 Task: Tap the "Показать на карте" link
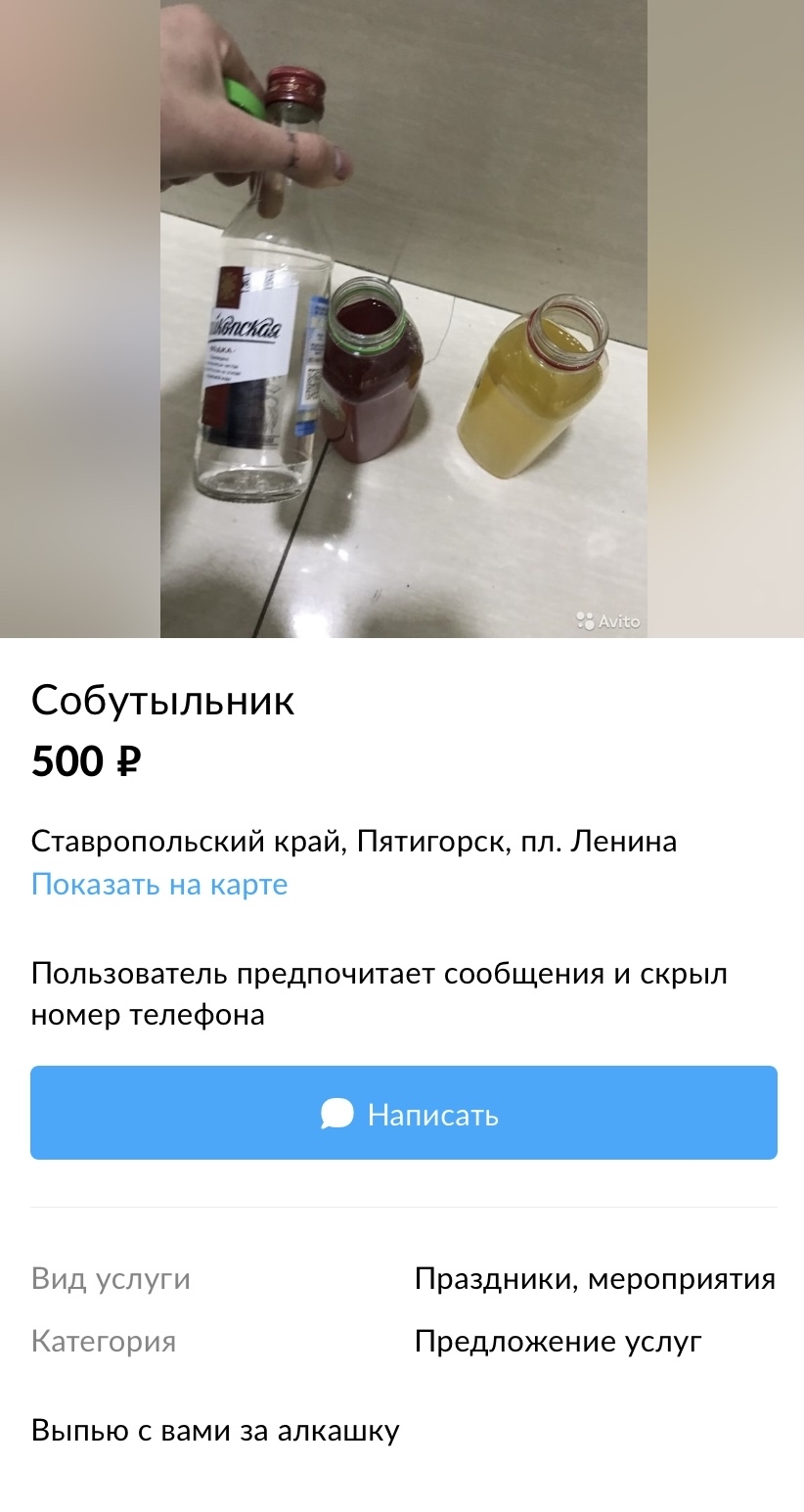159,885
